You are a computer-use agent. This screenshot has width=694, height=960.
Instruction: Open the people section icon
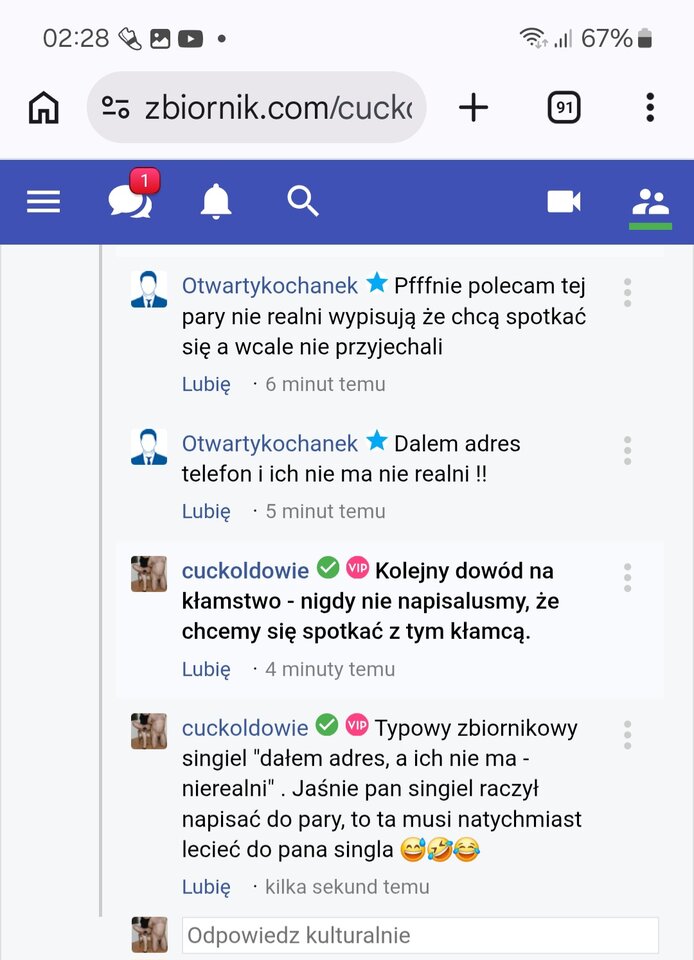tap(650, 202)
